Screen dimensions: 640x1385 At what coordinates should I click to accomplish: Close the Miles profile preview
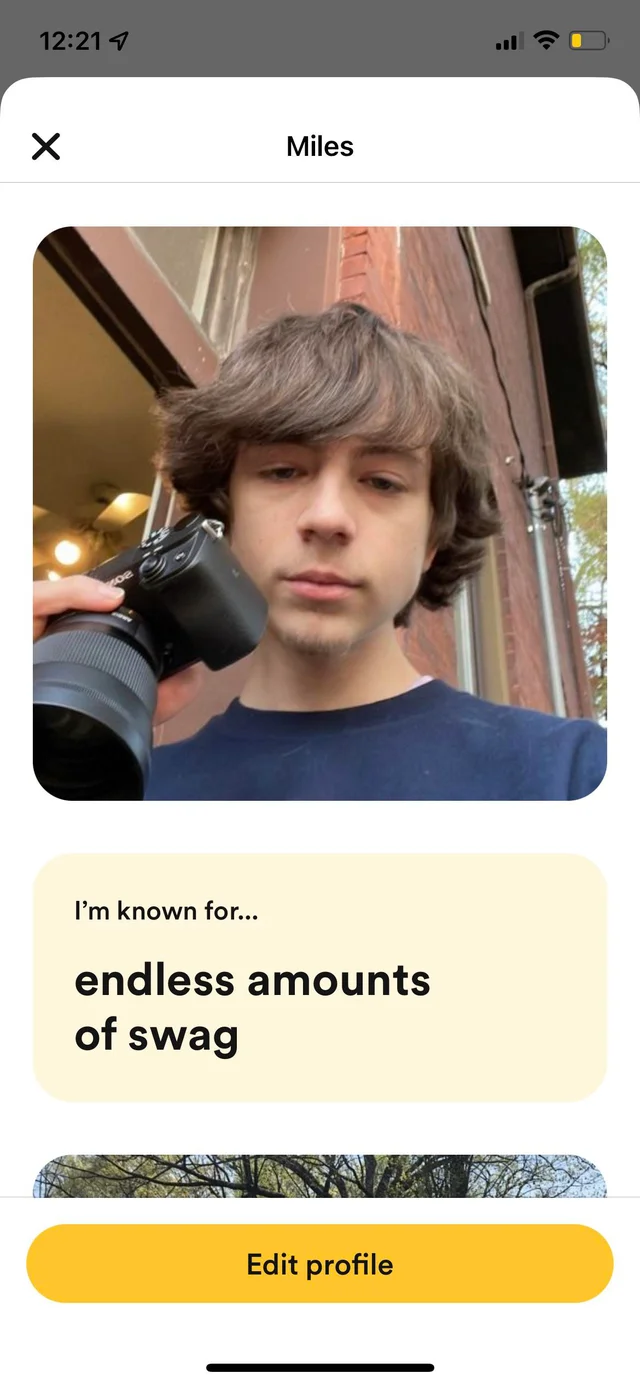pyautogui.click(x=46, y=146)
